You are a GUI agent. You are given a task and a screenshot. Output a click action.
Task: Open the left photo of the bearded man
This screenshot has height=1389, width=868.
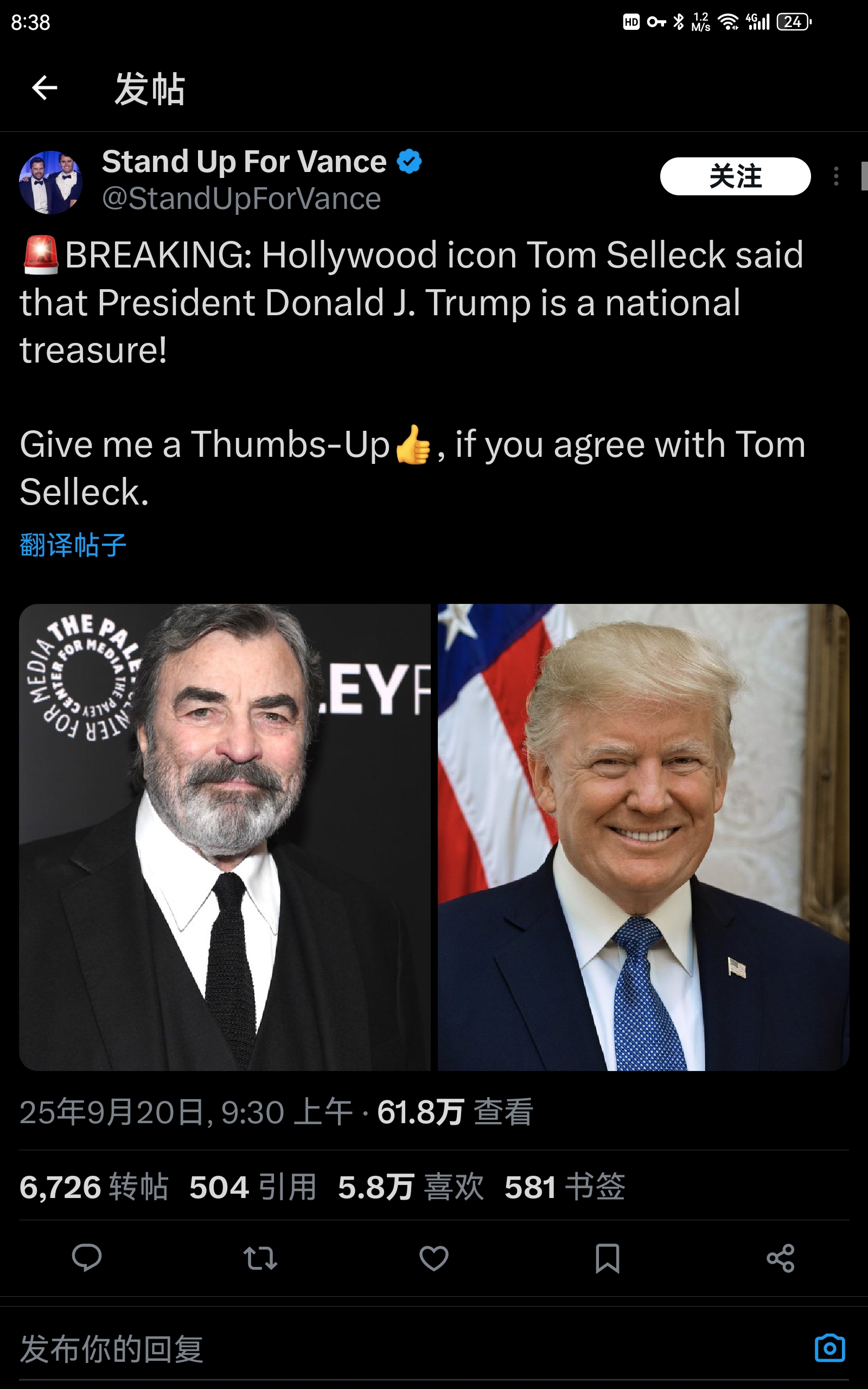pyautogui.click(x=225, y=837)
